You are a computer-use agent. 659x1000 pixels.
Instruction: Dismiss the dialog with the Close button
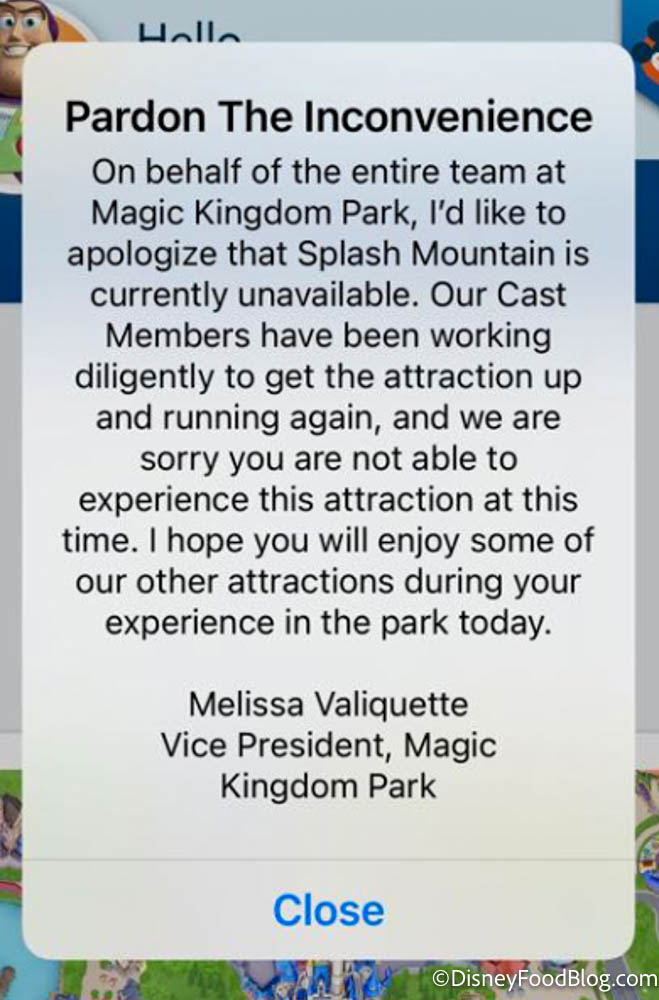[328, 910]
